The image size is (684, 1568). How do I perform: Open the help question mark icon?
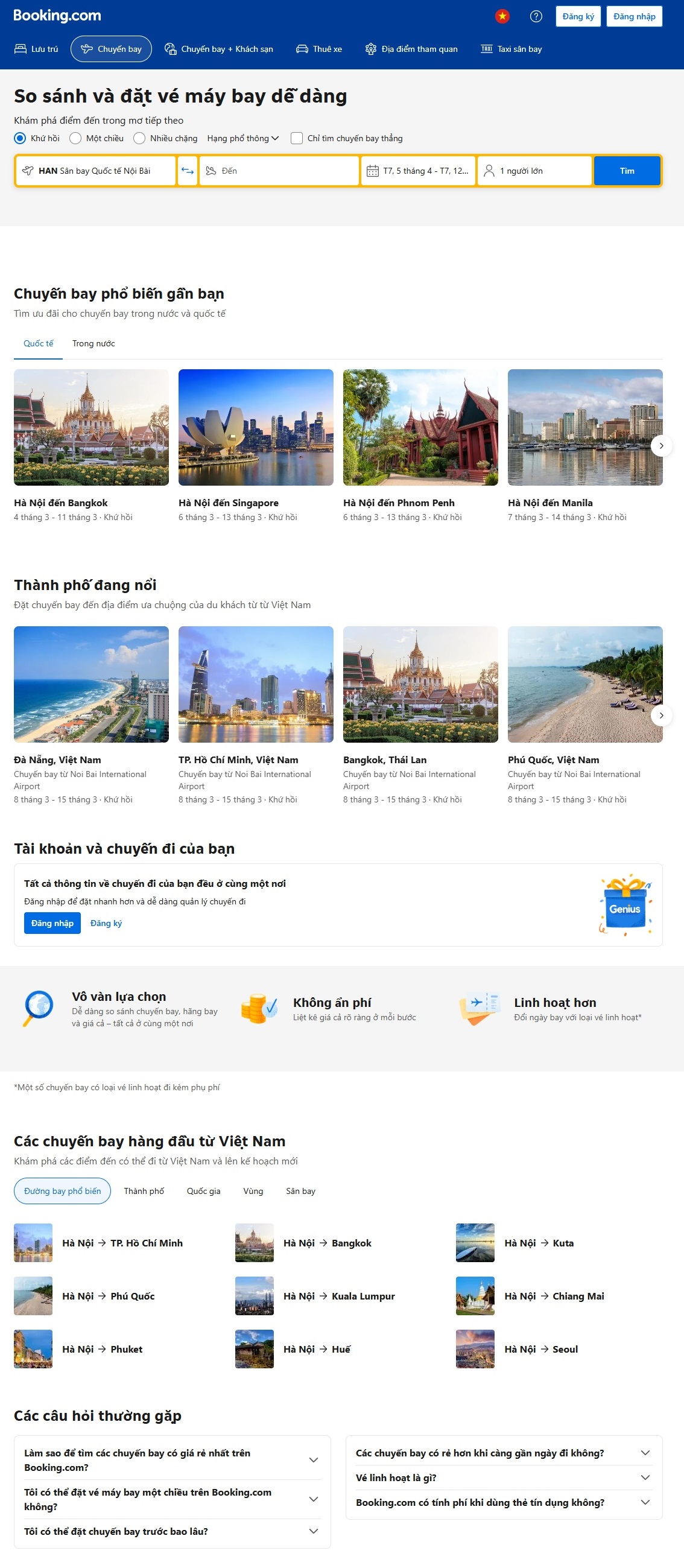pos(536,16)
